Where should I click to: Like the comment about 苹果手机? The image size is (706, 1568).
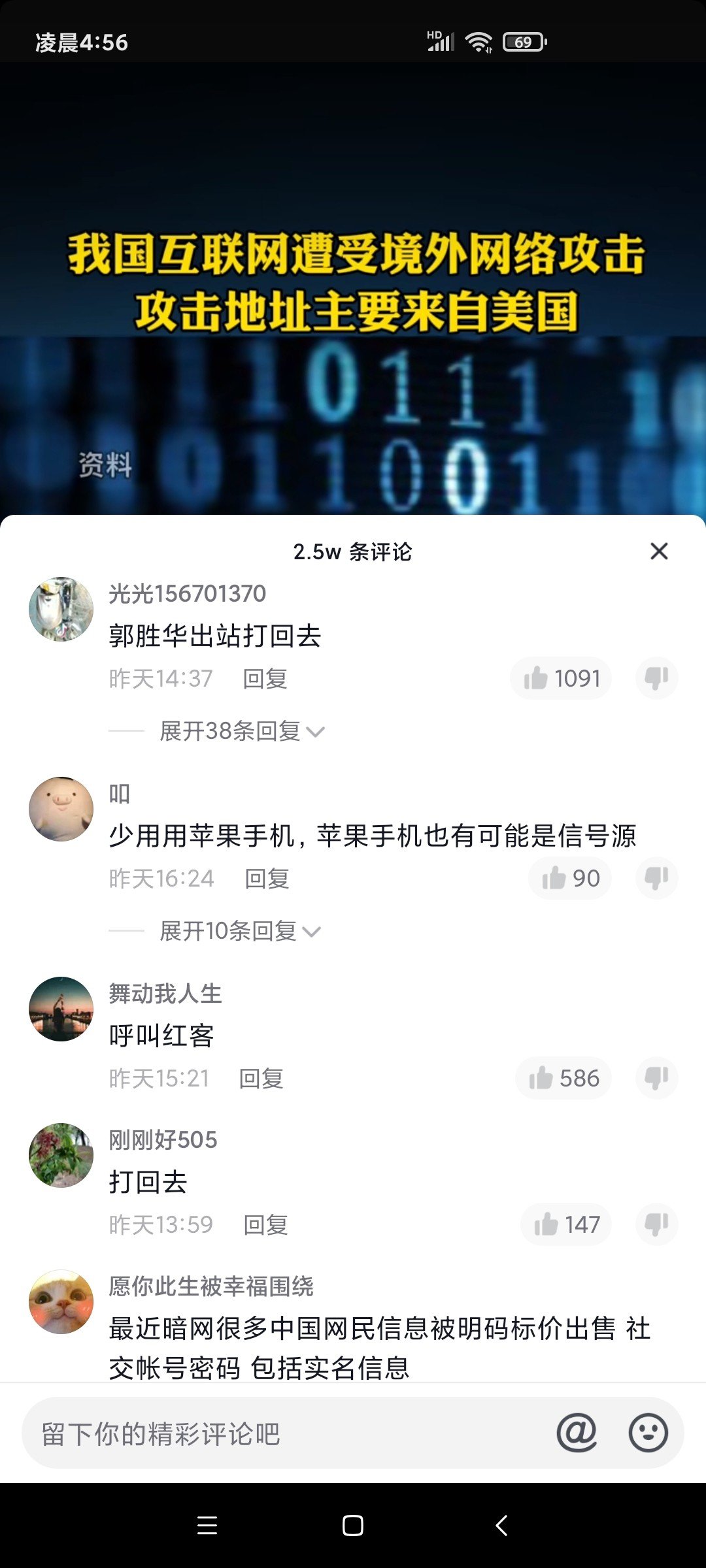click(x=570, y=878)
